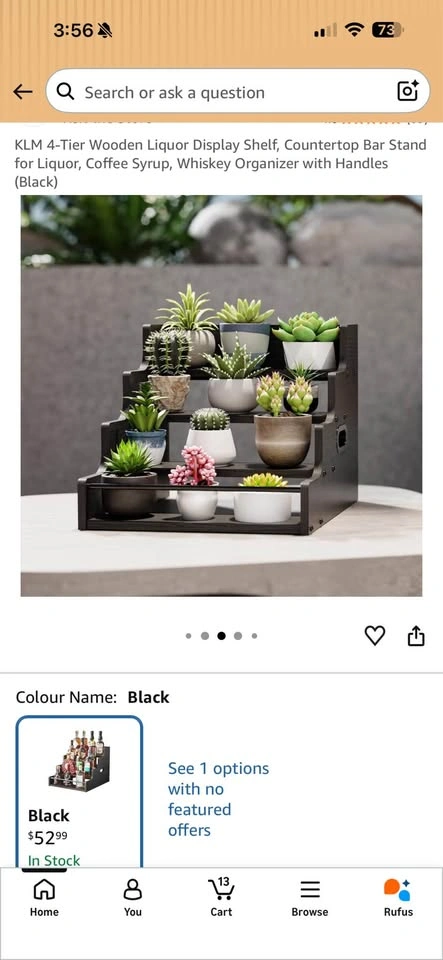Switch to the Home tab

[44, 898]
